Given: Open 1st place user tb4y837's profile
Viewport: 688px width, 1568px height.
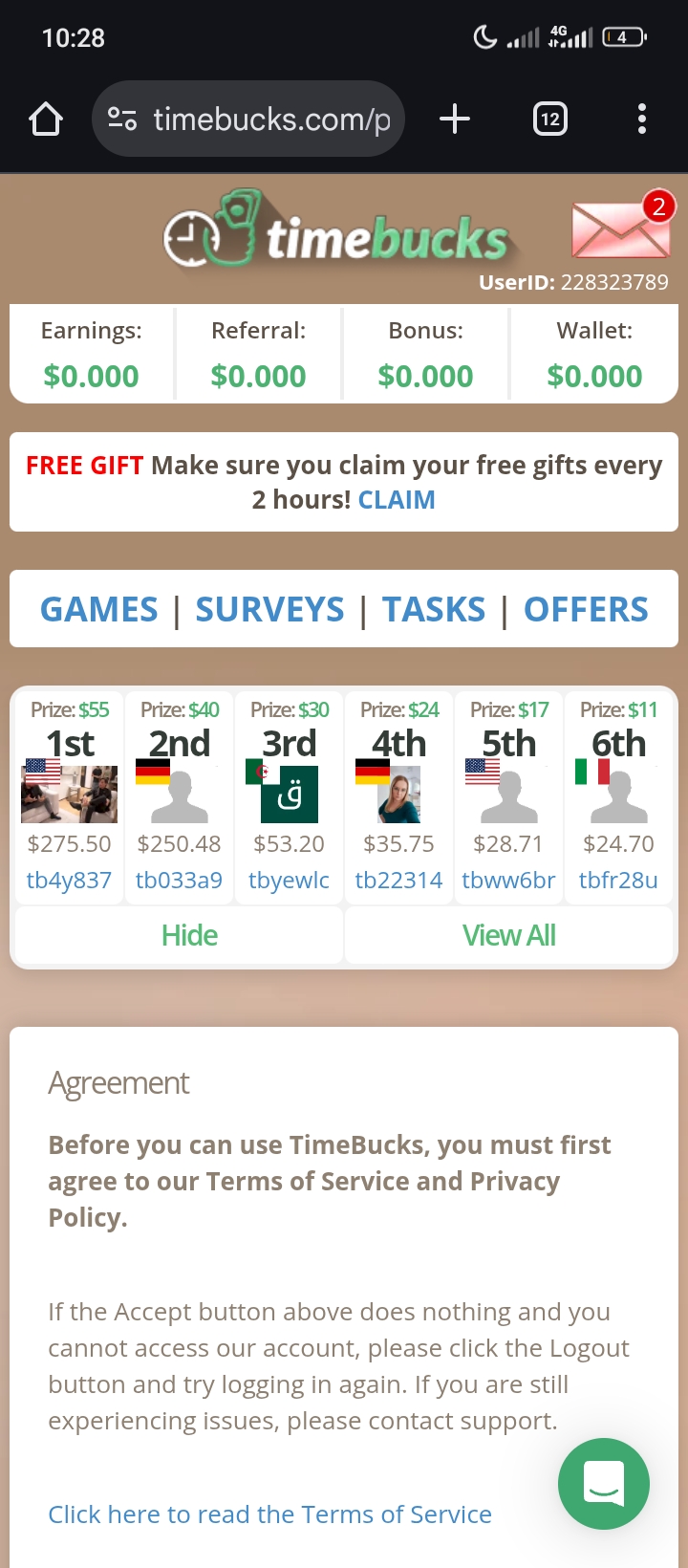Looking at the screenshot, I should tap(69, 880).
